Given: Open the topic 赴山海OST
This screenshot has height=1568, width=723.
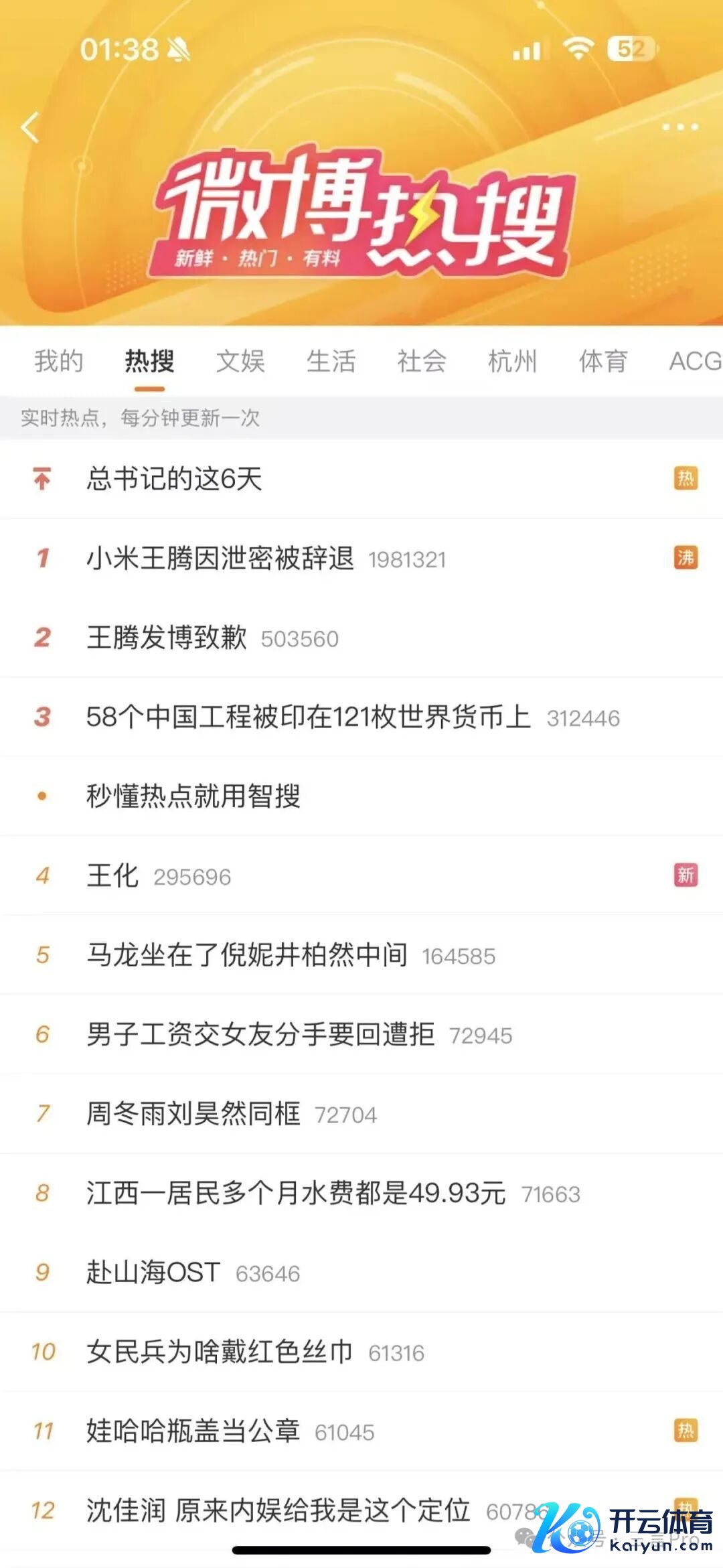Looking at the screenshot, I should click(x=153, y=1273).
